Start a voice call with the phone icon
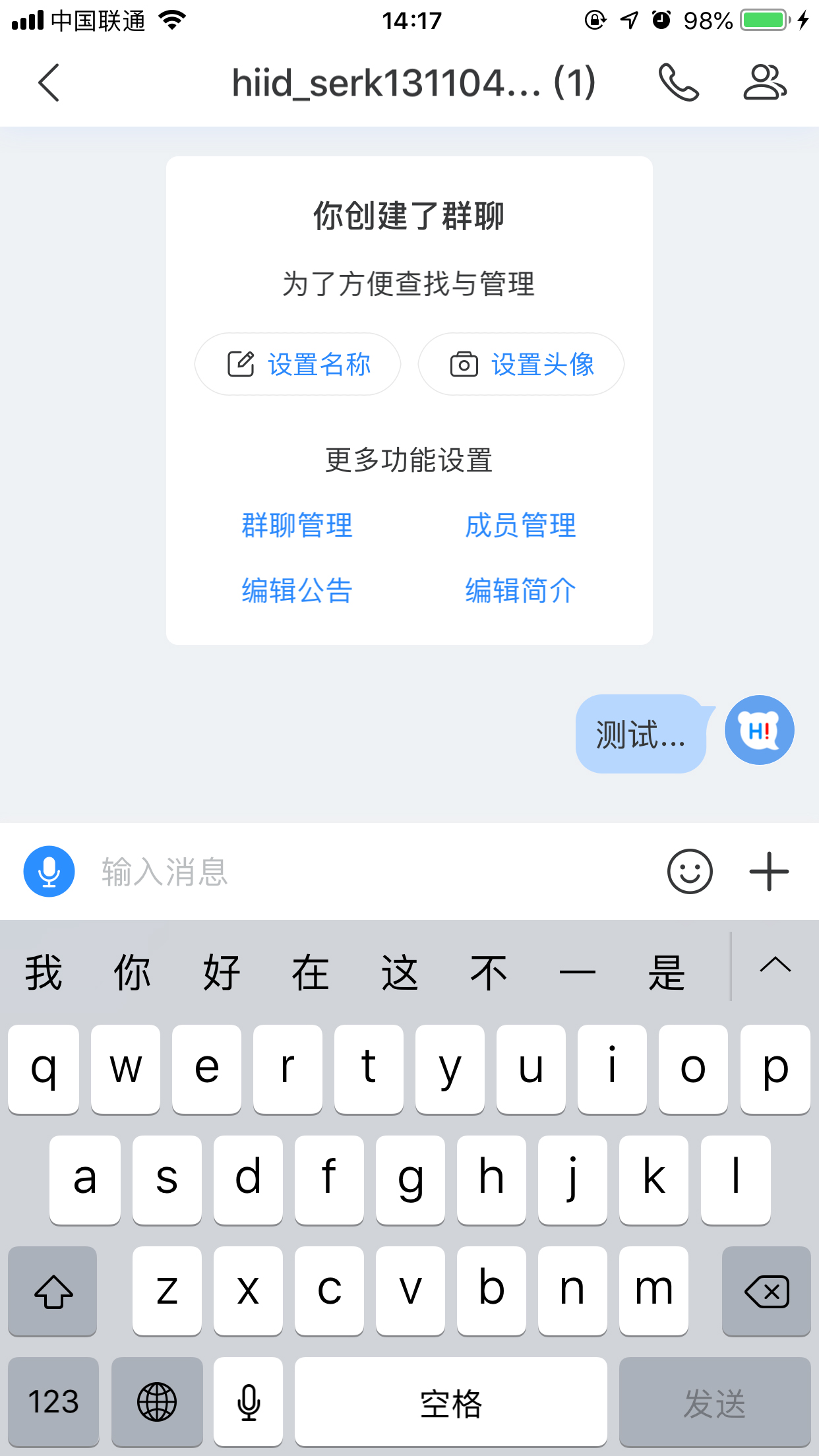 (x=678, y=83)
